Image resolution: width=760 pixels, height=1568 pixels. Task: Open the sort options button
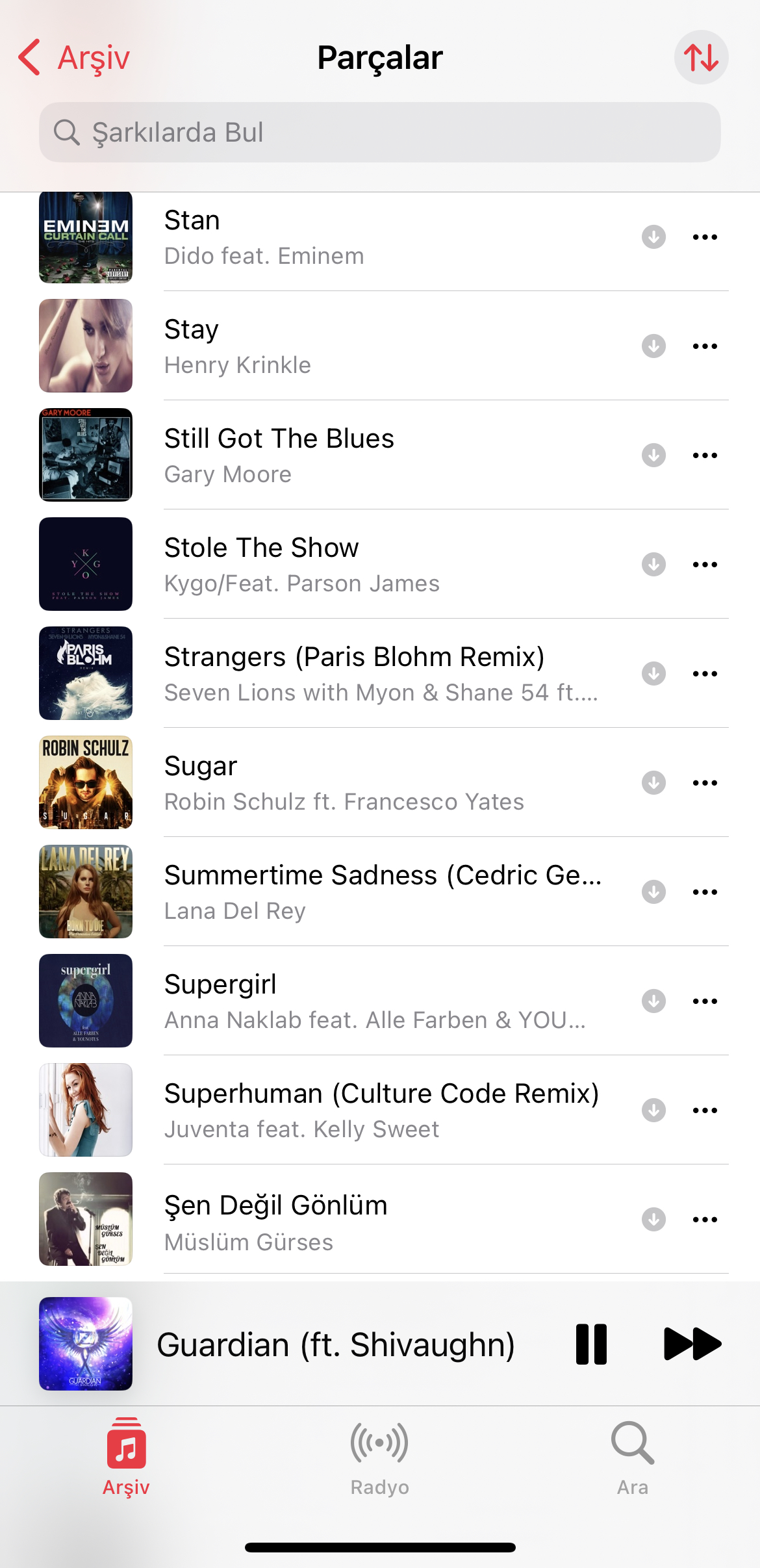point(701,57)
